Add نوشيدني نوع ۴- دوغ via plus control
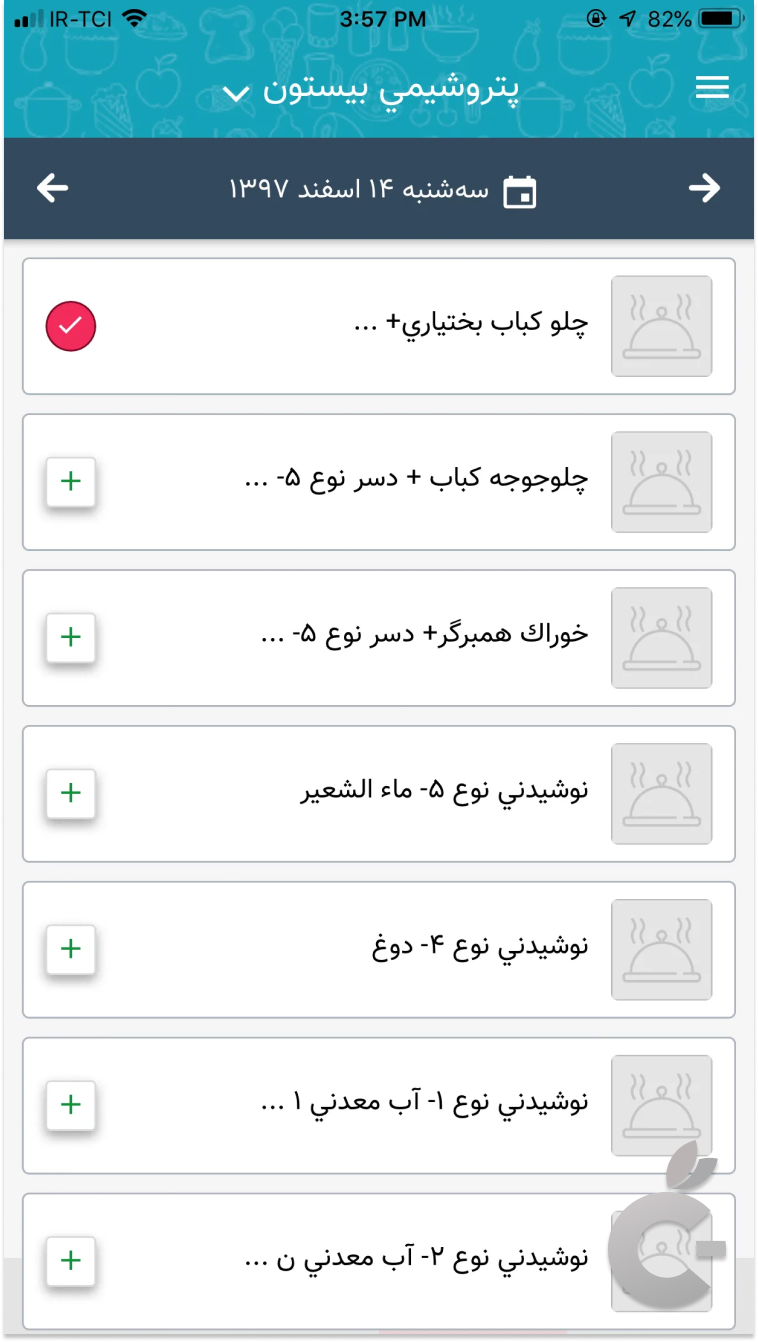Image resolution: width=758 pixels, height=1342 pixels. pyautogui.click(x=71, y=949)
